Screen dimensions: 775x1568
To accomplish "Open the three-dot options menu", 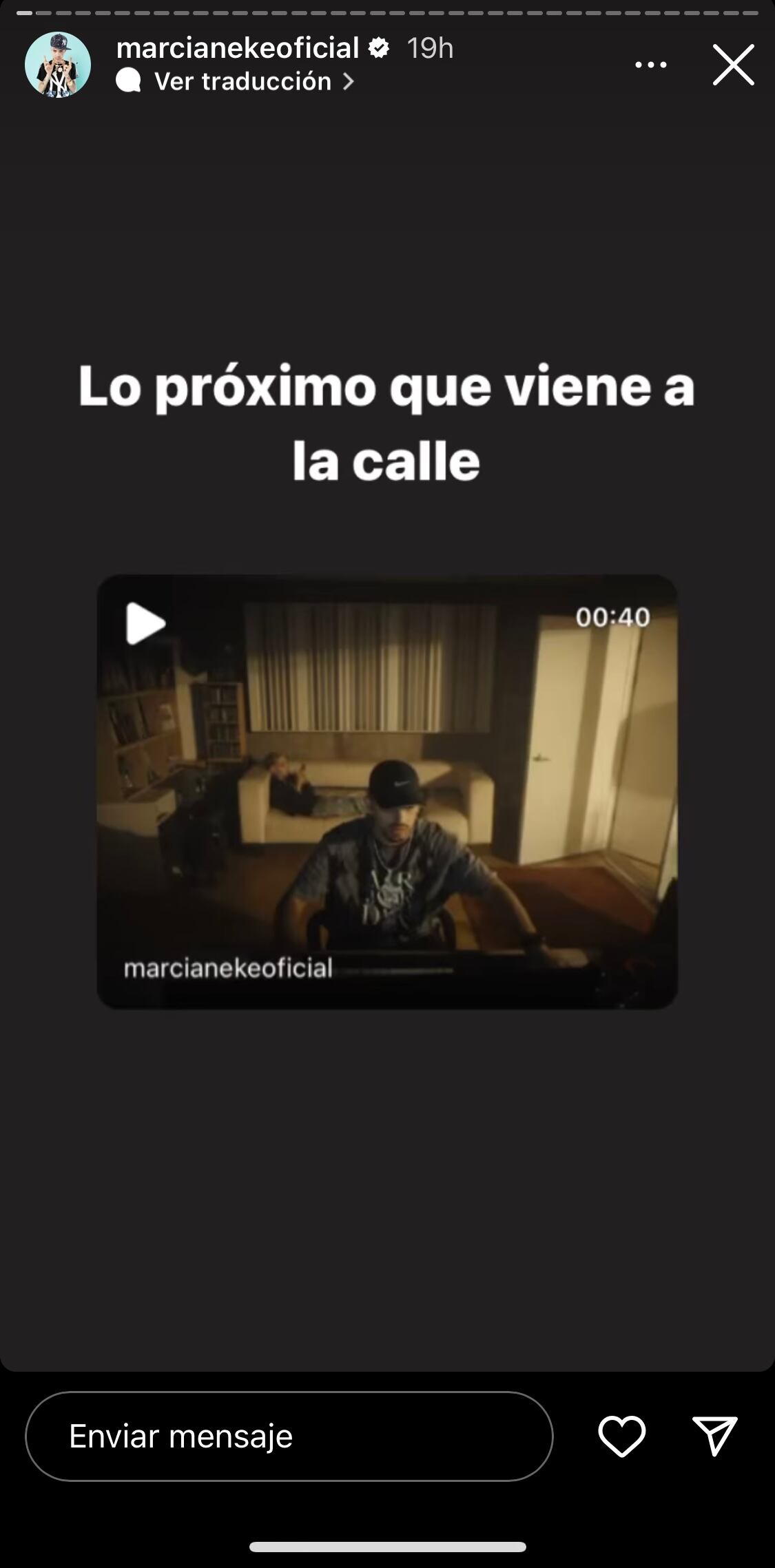I will tap(650, 65).
